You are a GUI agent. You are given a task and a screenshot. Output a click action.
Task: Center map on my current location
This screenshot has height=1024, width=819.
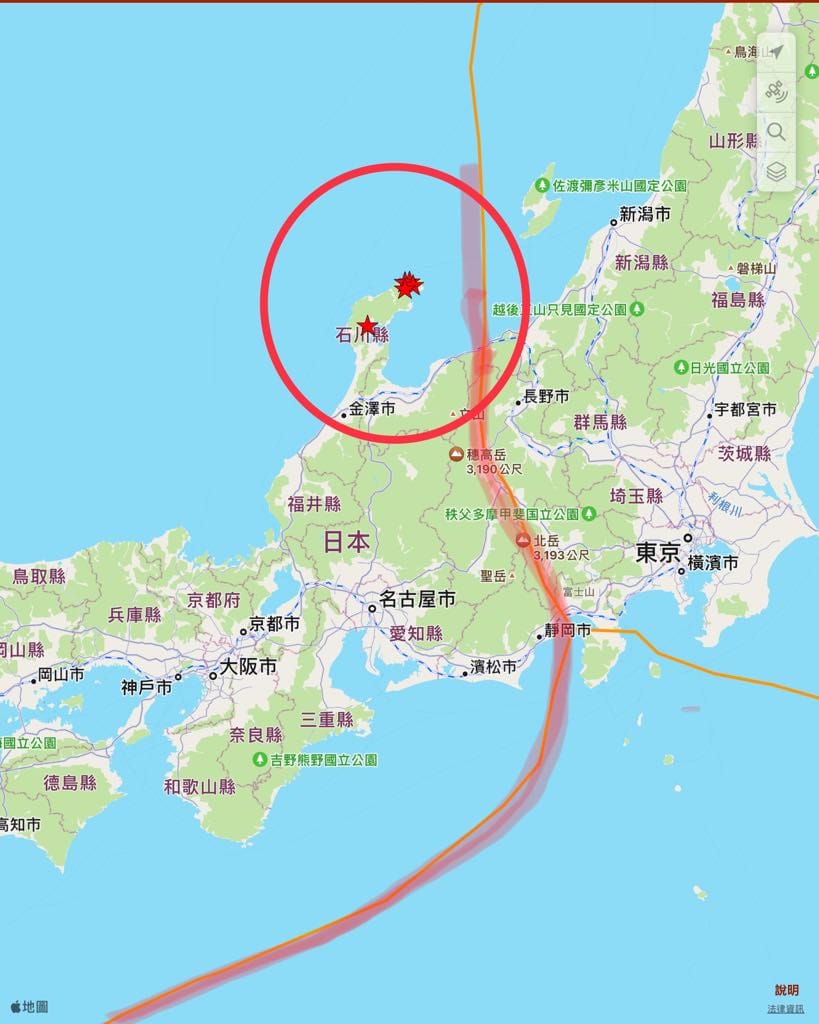pyautogui.click(x=776, y=52)
